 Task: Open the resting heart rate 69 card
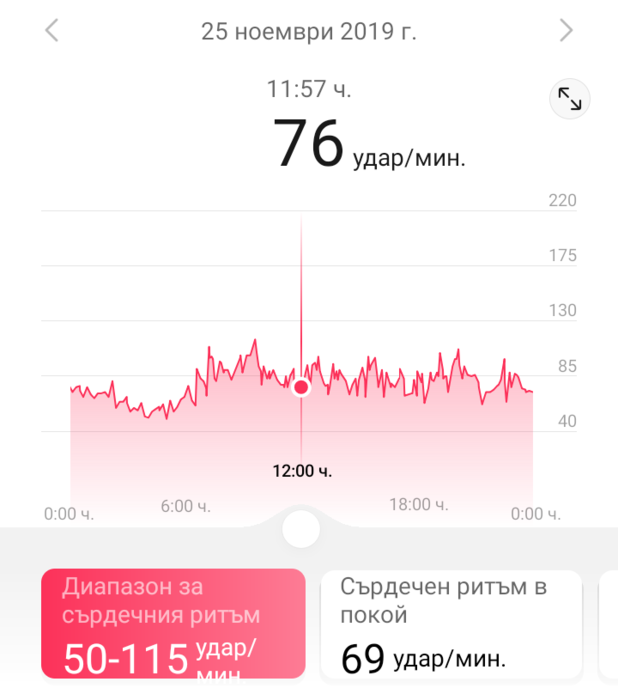tap(450, 624)
